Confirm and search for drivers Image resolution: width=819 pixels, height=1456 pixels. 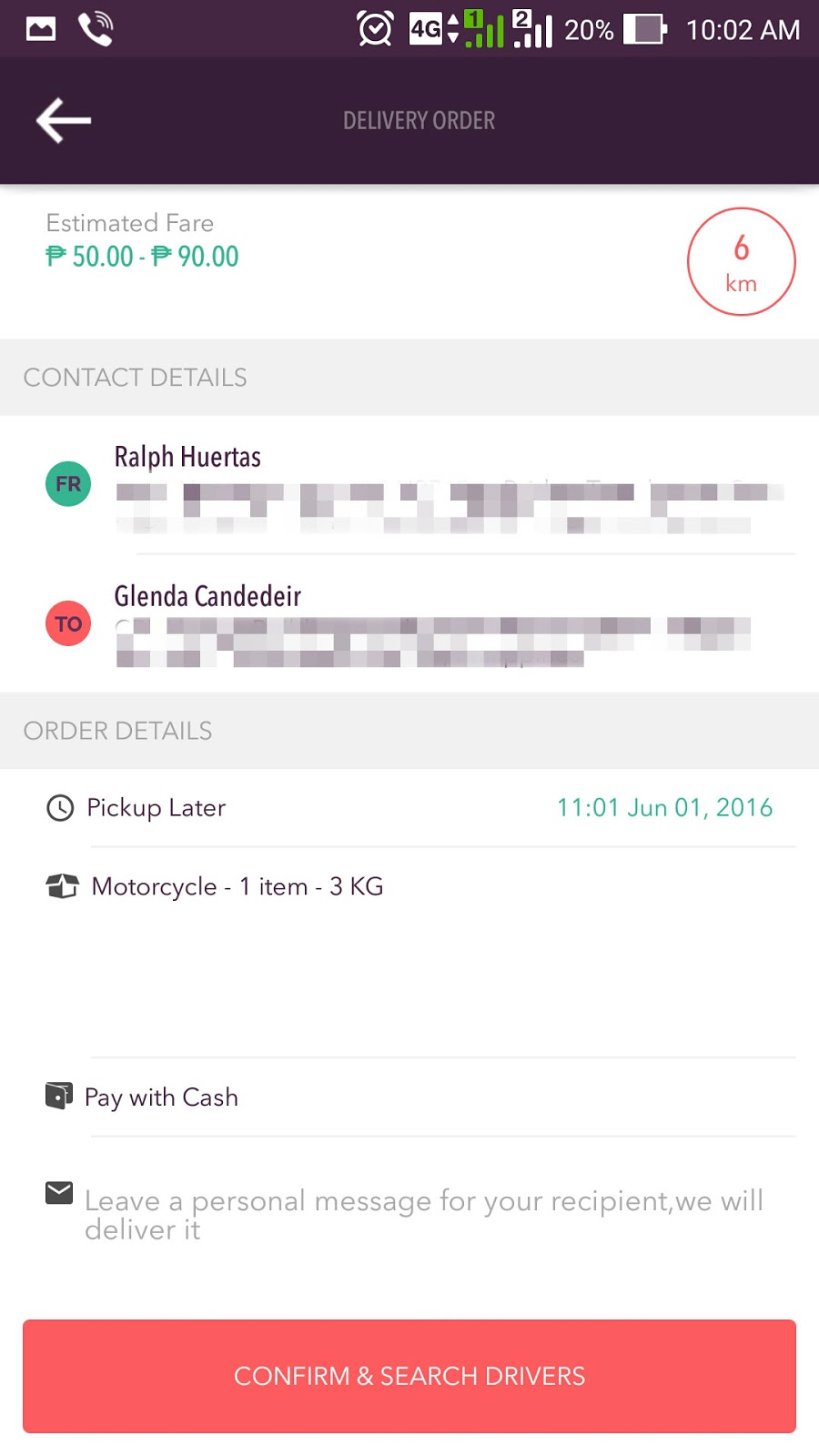pos(409,1375)
